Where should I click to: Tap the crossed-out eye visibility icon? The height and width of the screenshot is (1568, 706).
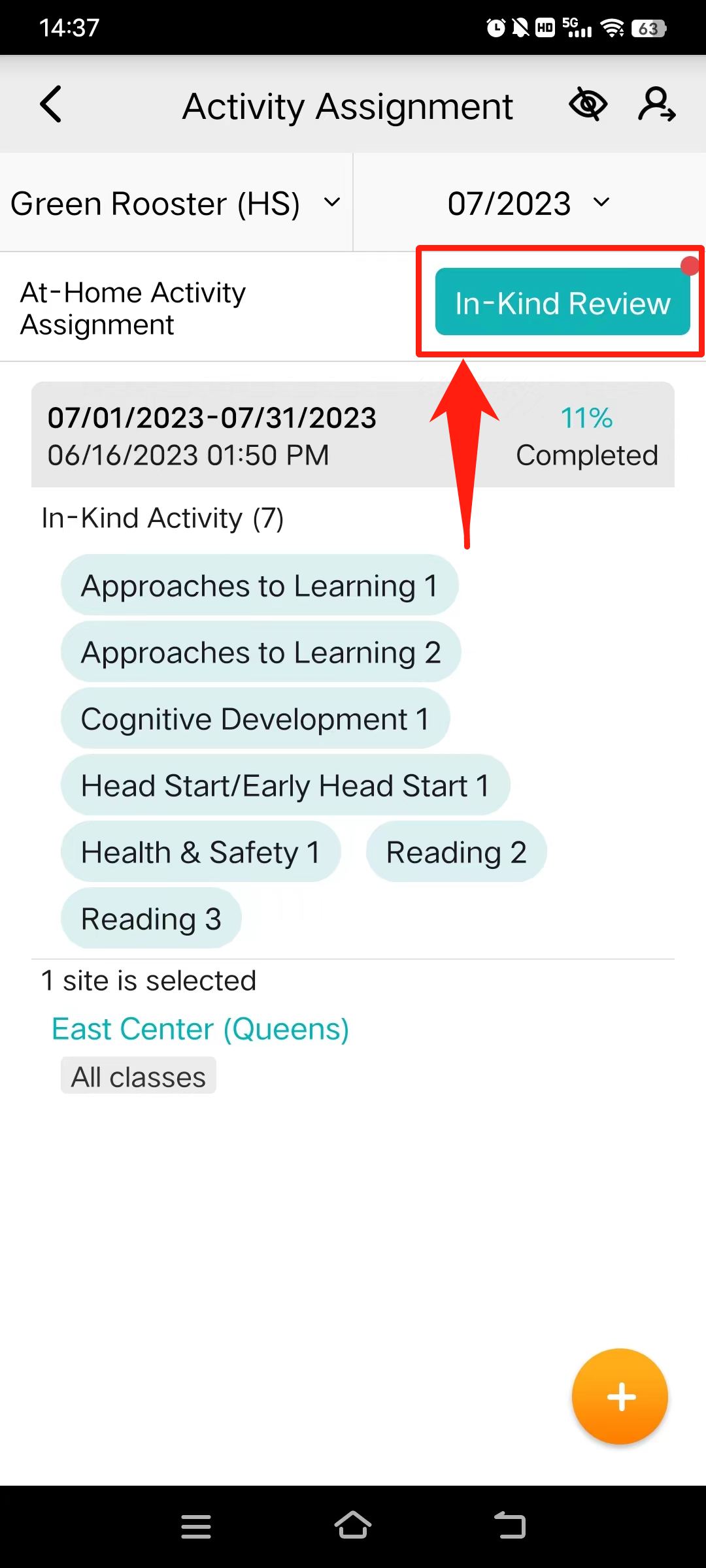[x=588, y=105]
